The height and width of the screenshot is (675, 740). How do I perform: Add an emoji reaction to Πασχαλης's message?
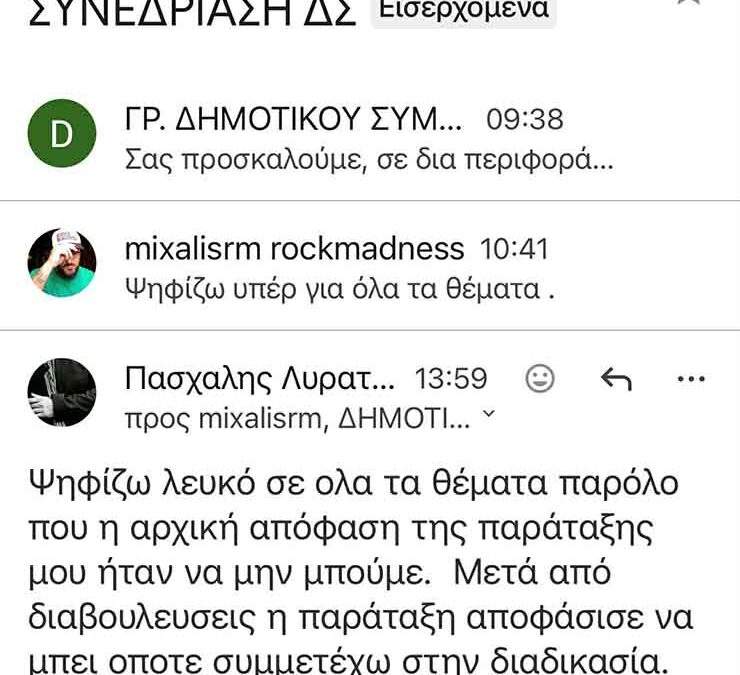[x=540, y=379]
